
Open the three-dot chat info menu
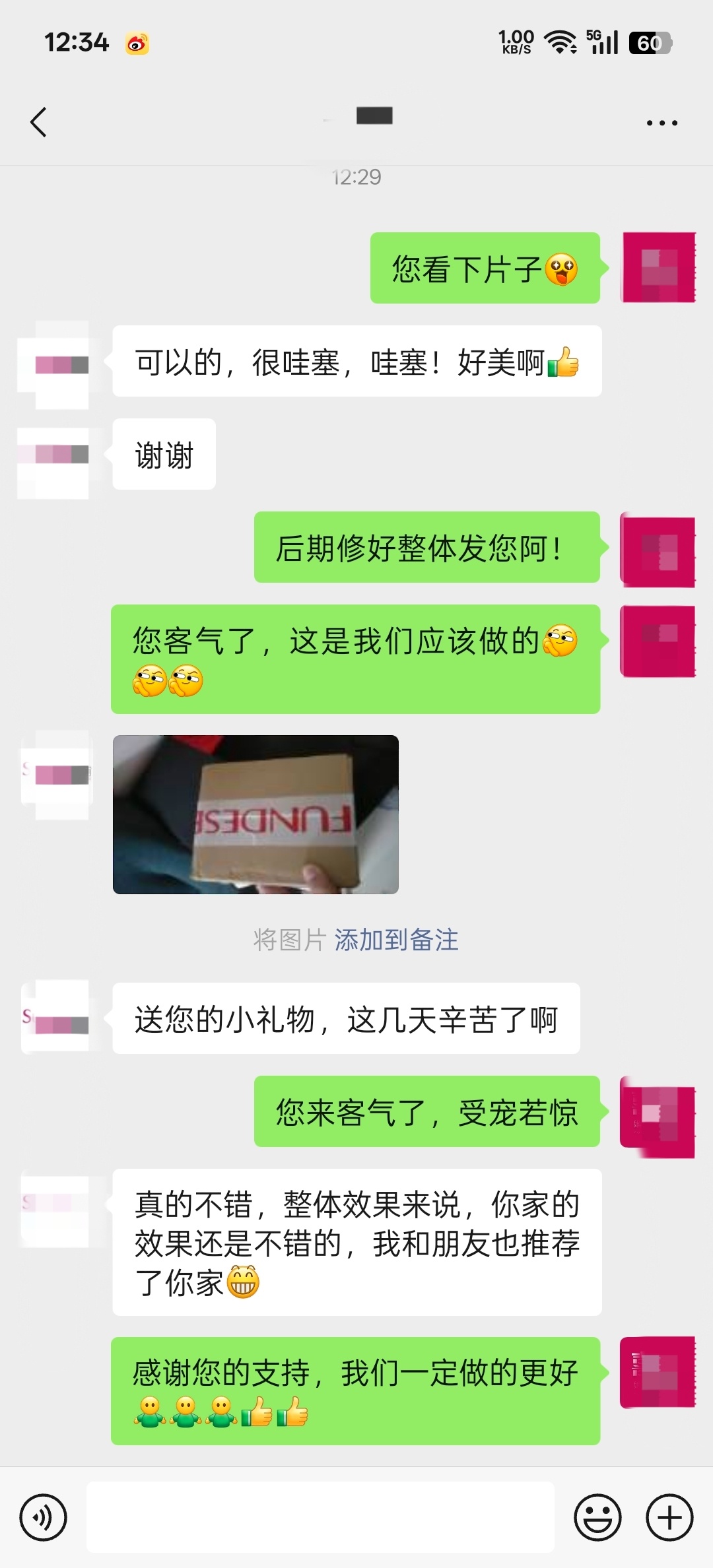pyautogui.click(x=662, y=123)
